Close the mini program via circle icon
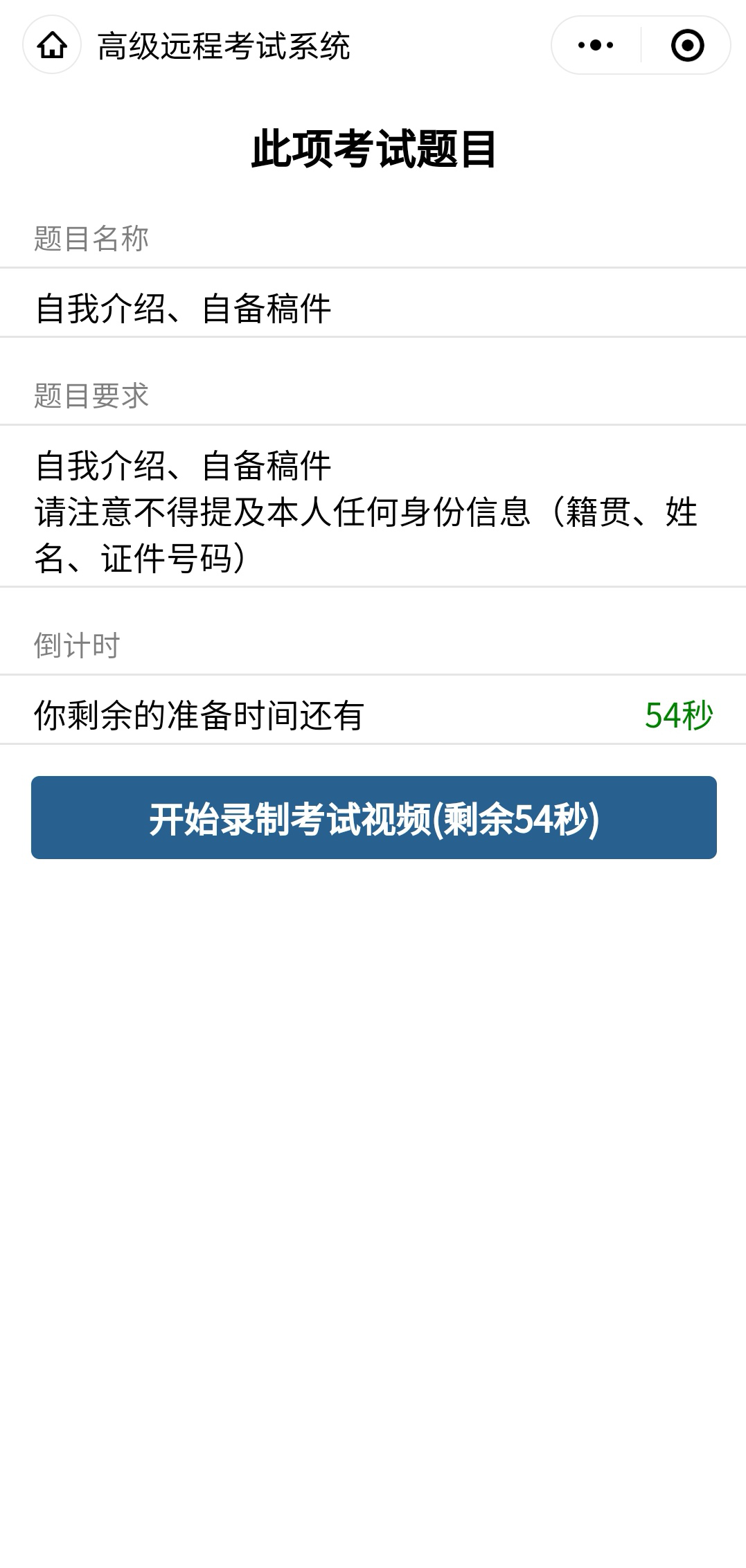The height and width of the screenshot is (1568, 746). click(687, 46)
